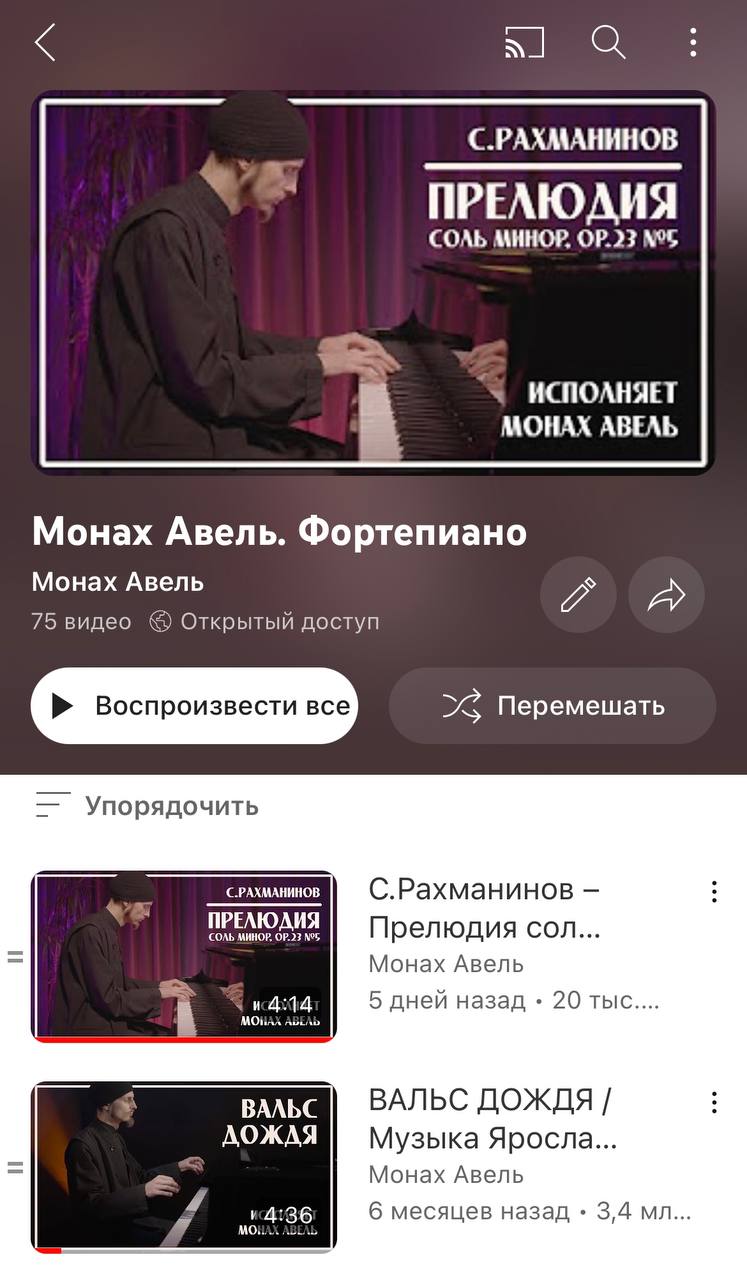Open options for the ВАЛЬС ДОЖДЯ video
The height and width of the screenshot is (1280, 747).
(x=714, y=1102)
